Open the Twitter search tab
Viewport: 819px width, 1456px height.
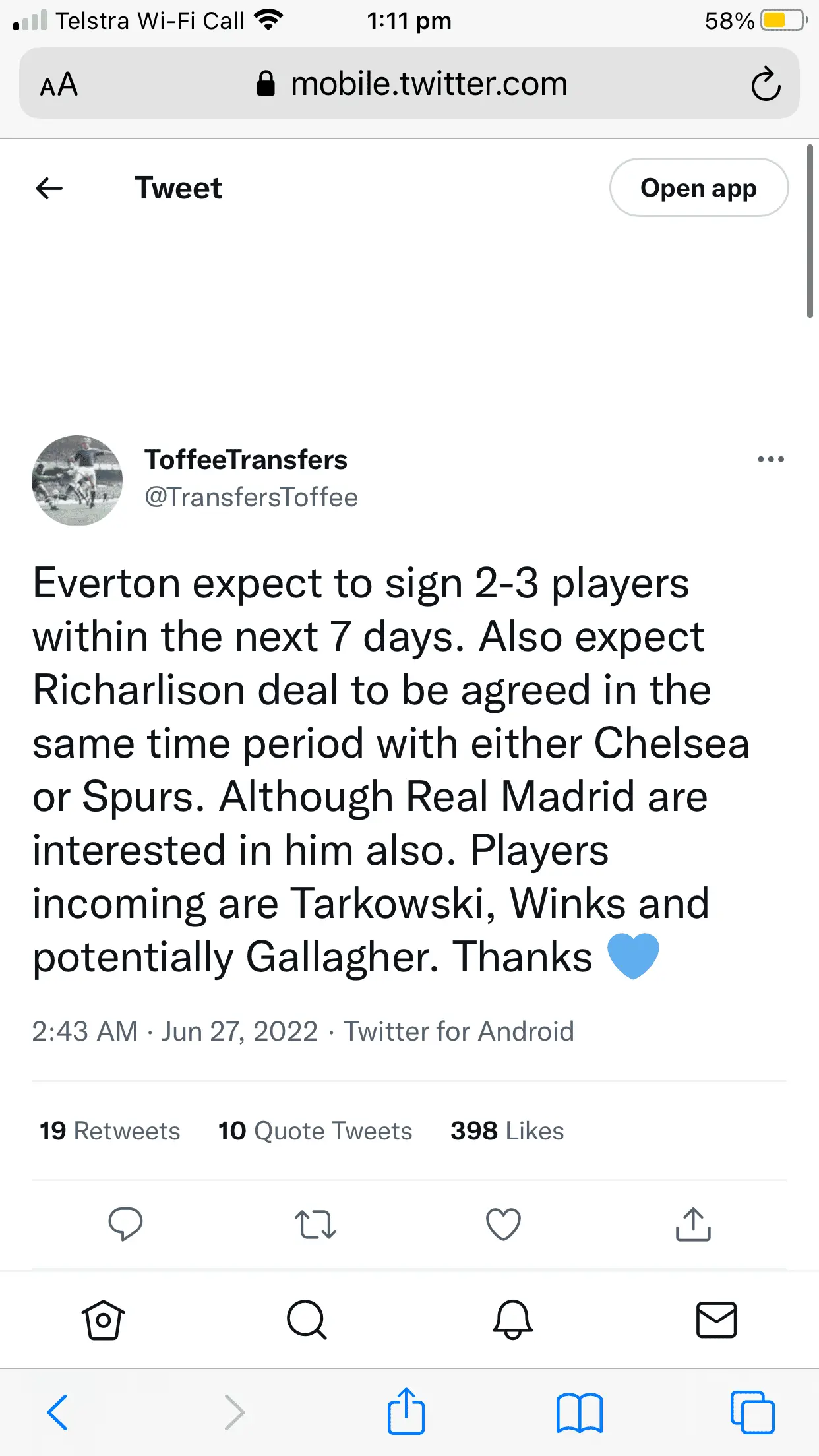click(307, 1320)
